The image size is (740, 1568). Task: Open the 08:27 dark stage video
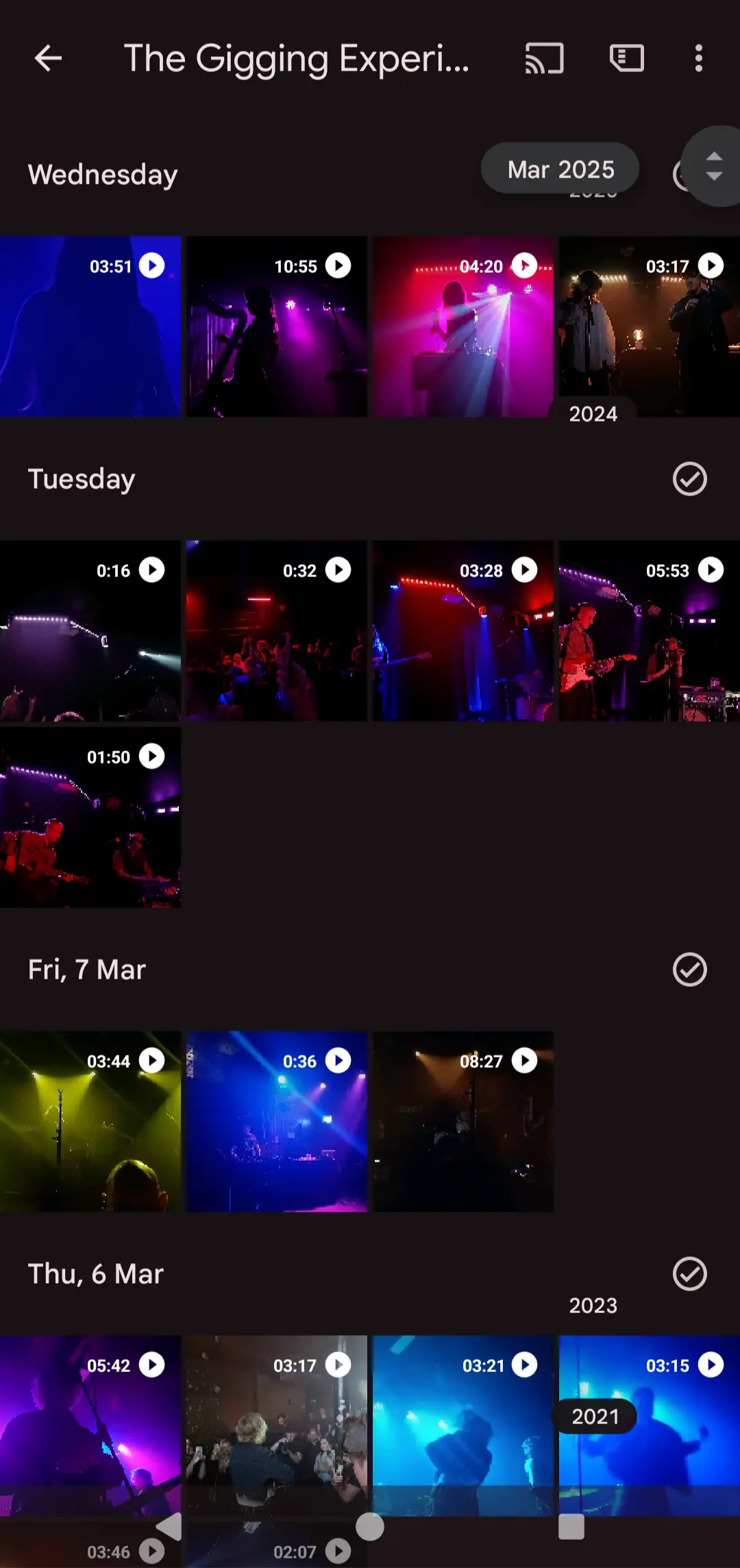click(x=463, y=1122)
